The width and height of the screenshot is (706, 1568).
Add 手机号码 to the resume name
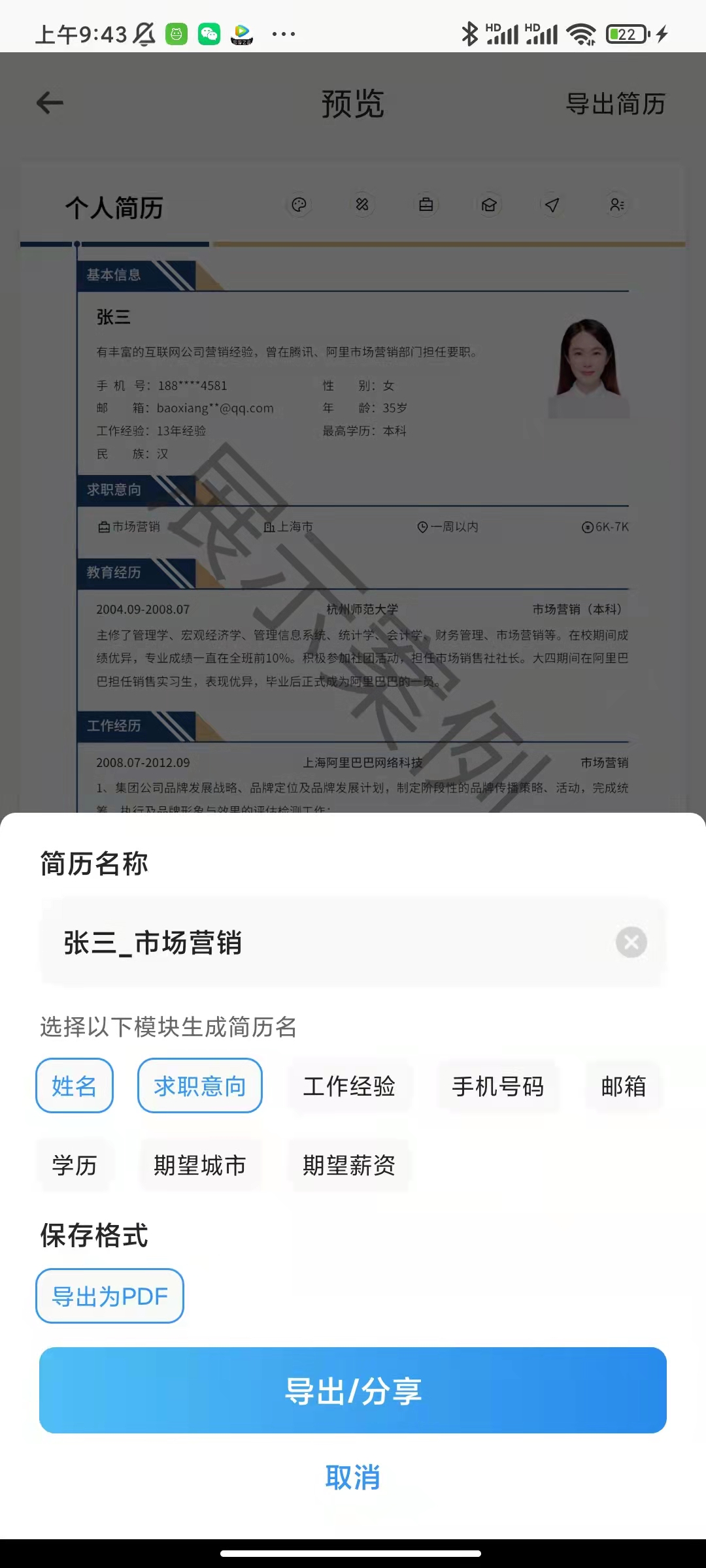[x=498, y=1085]
